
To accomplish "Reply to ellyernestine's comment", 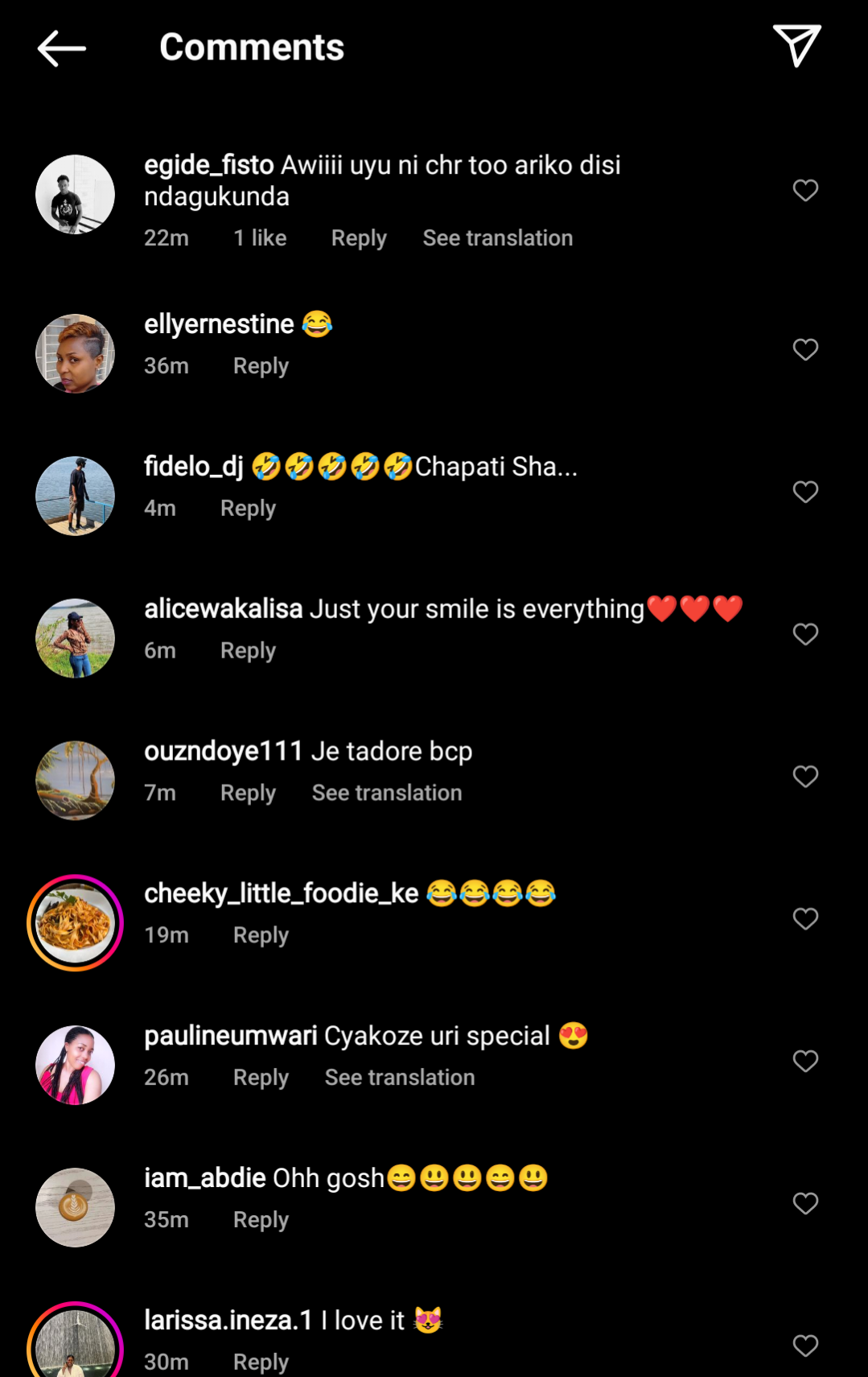I will pyautogui.click(x=261, y=366).
